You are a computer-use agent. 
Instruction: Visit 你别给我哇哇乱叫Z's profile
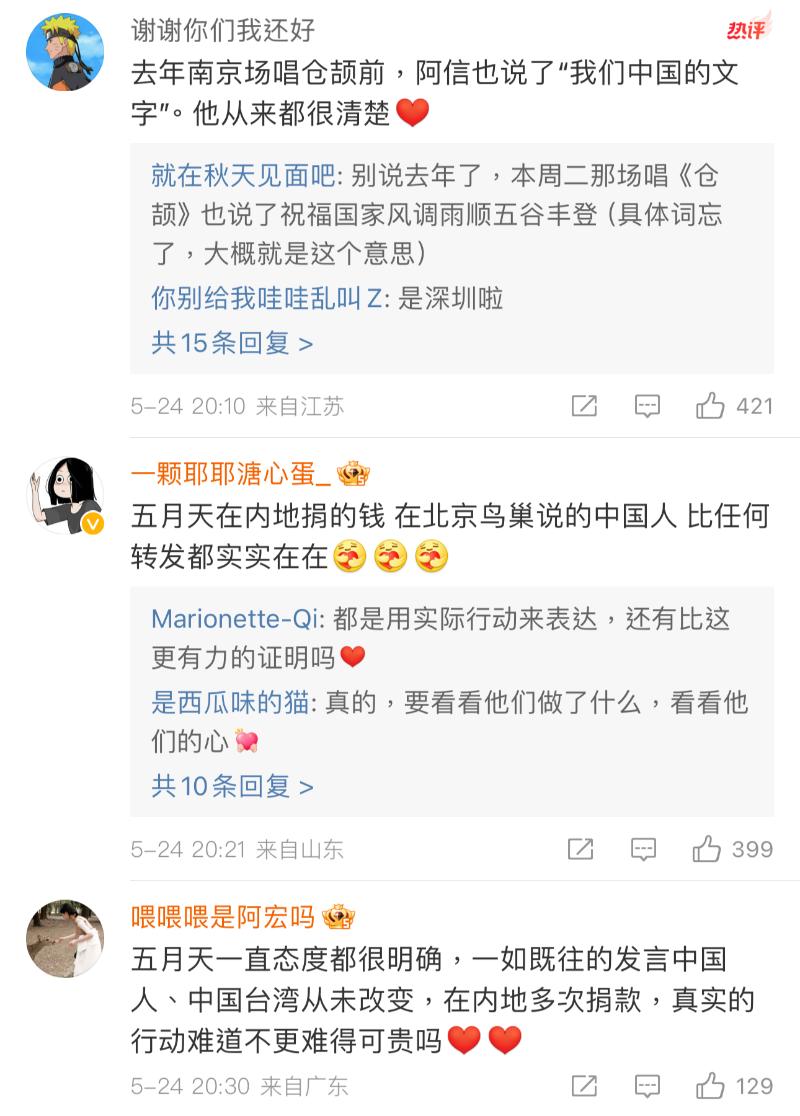(x=265, y=297)
